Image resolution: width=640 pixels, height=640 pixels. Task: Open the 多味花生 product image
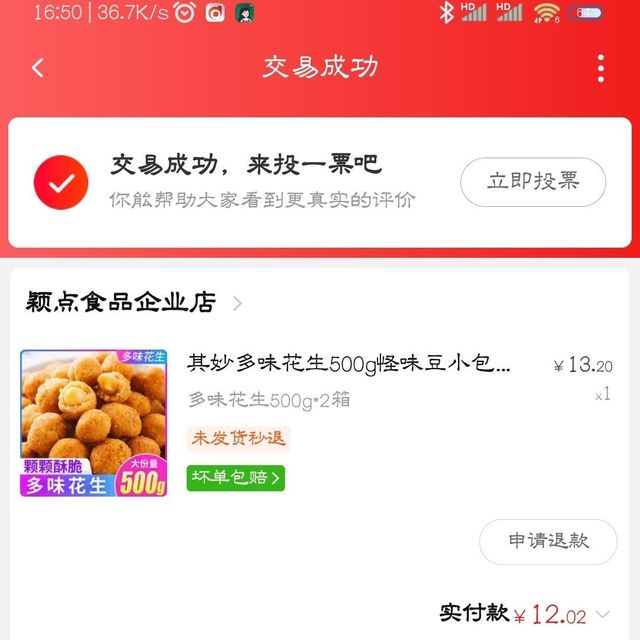(x=94, y=423)
